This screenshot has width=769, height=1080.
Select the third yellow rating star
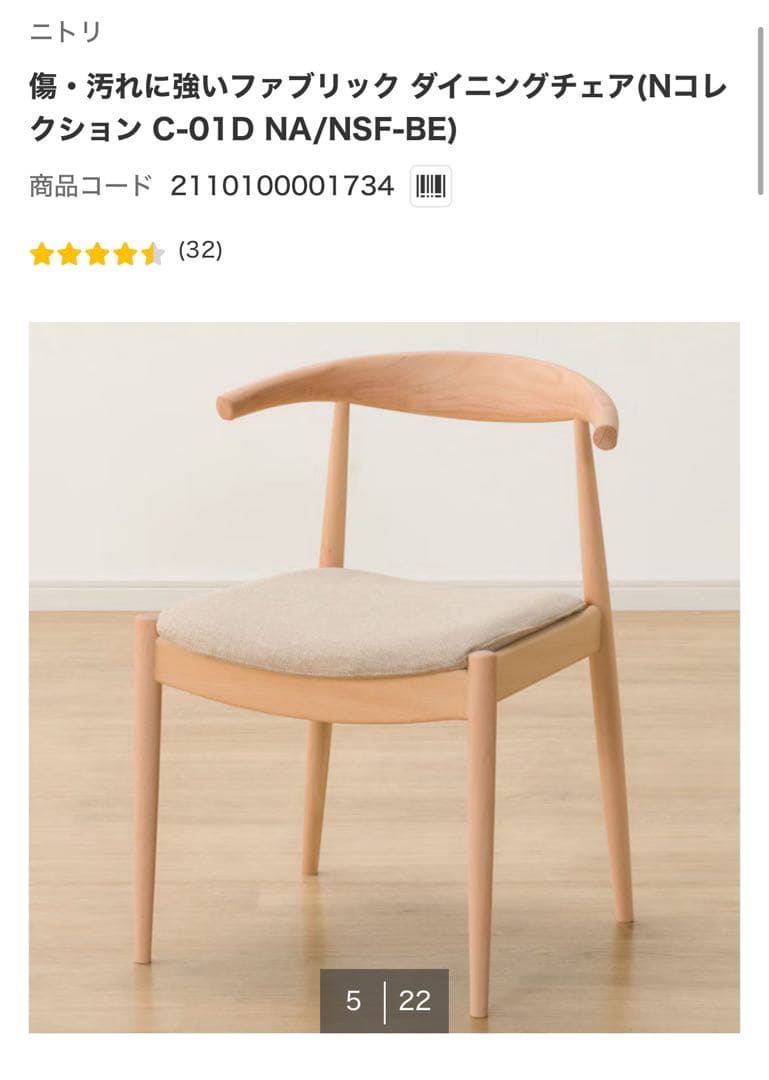[x=97, y=254]
